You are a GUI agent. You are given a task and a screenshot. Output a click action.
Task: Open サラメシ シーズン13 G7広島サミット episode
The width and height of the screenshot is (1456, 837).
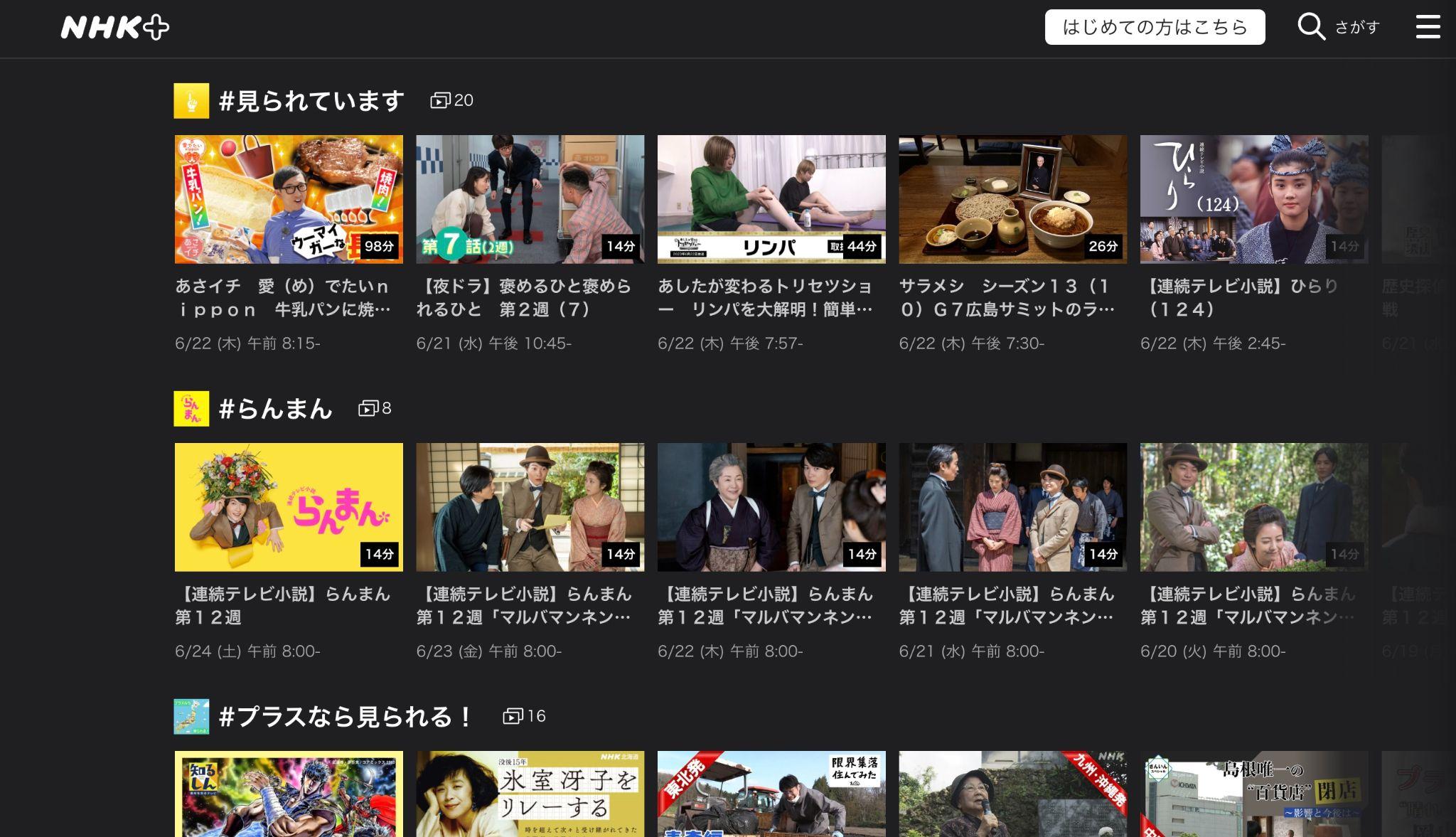(x=1012, y=199)
